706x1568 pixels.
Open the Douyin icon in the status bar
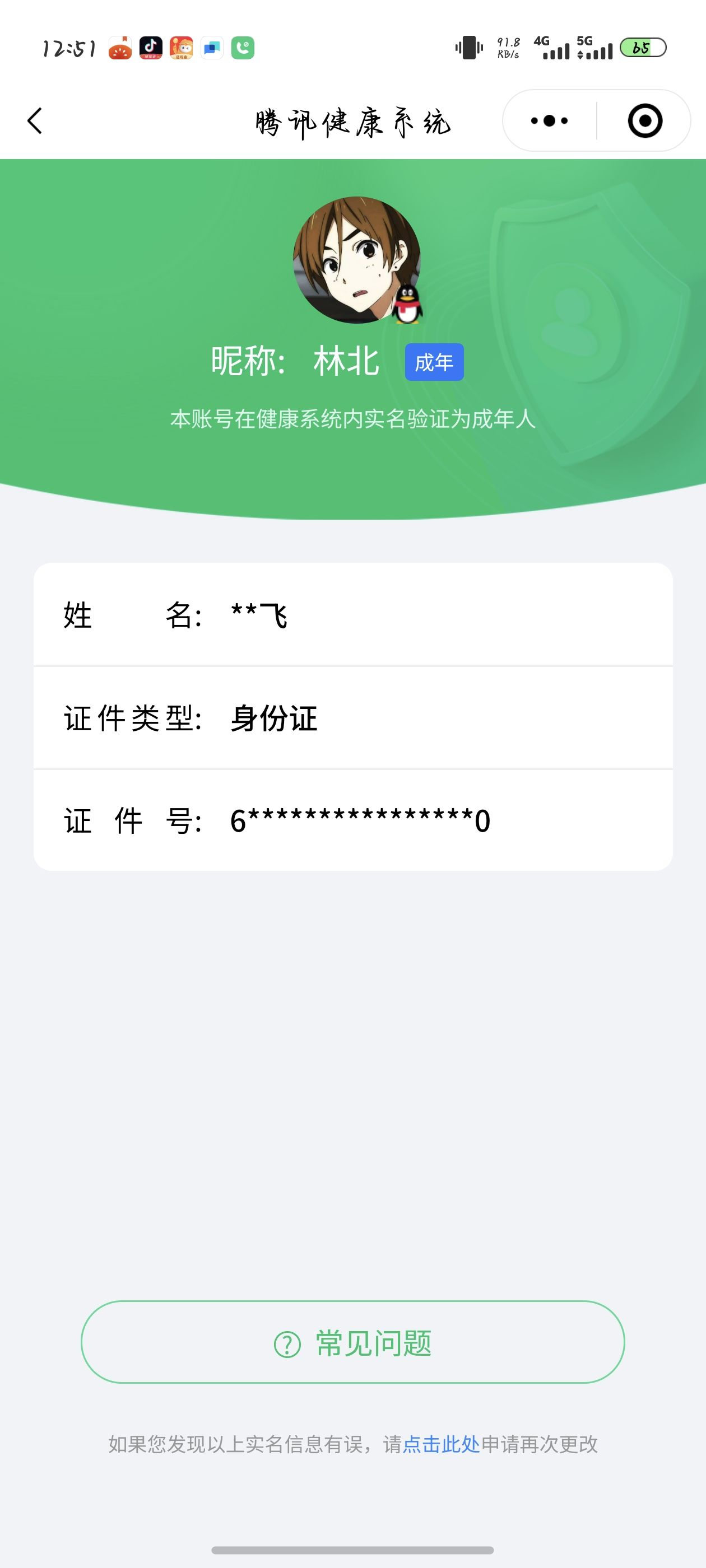tap(152, 48)
